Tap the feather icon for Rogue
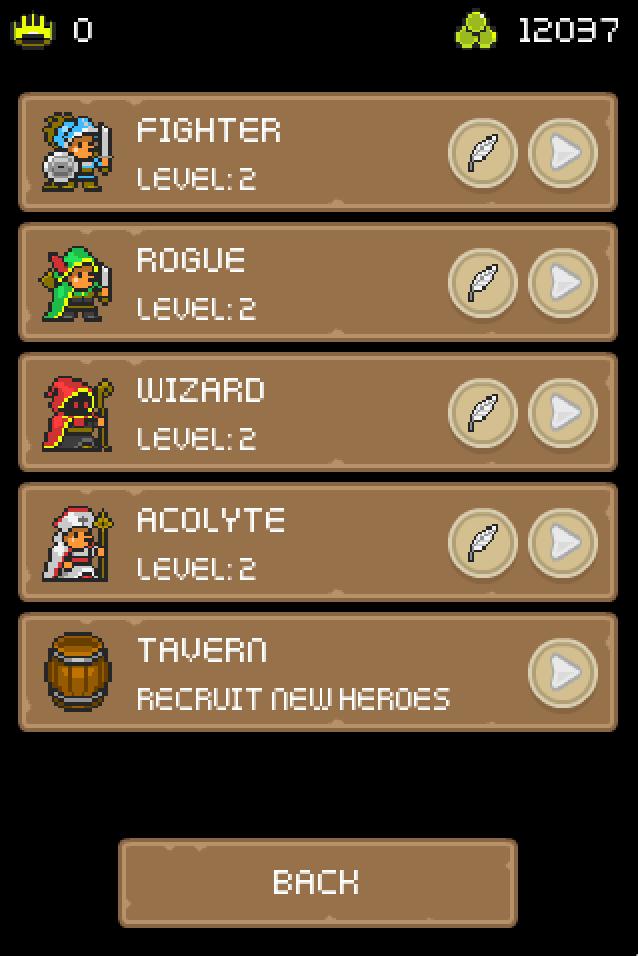The image size is (638, 956). 482,283
